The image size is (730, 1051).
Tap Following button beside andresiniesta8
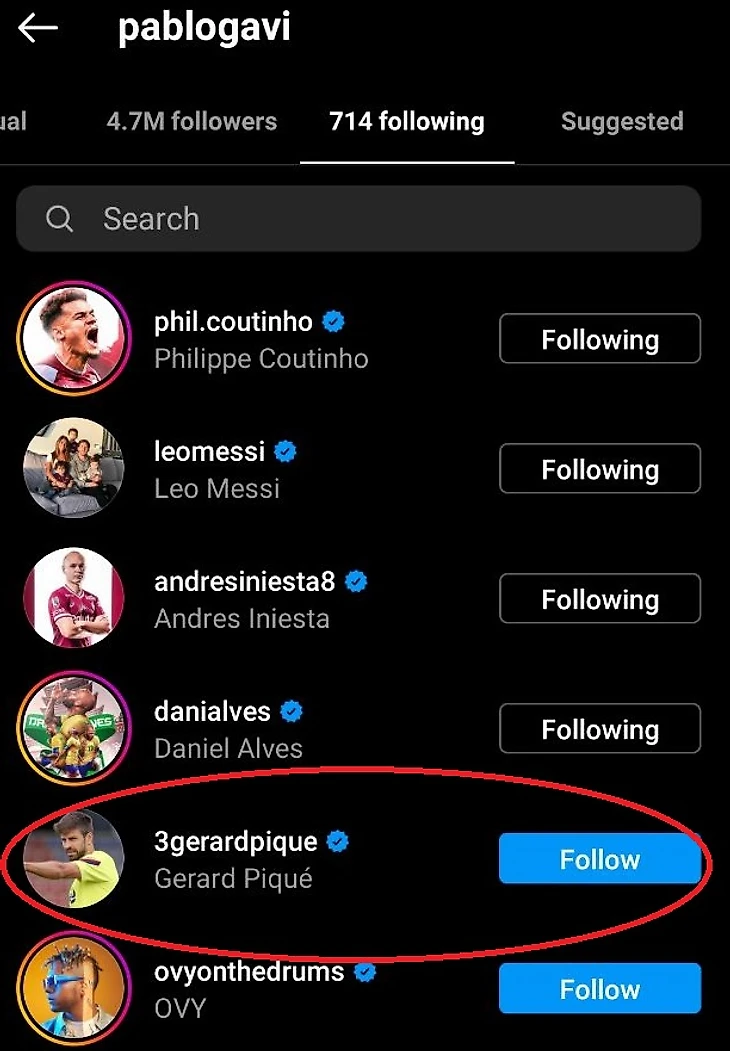(599, 600)
